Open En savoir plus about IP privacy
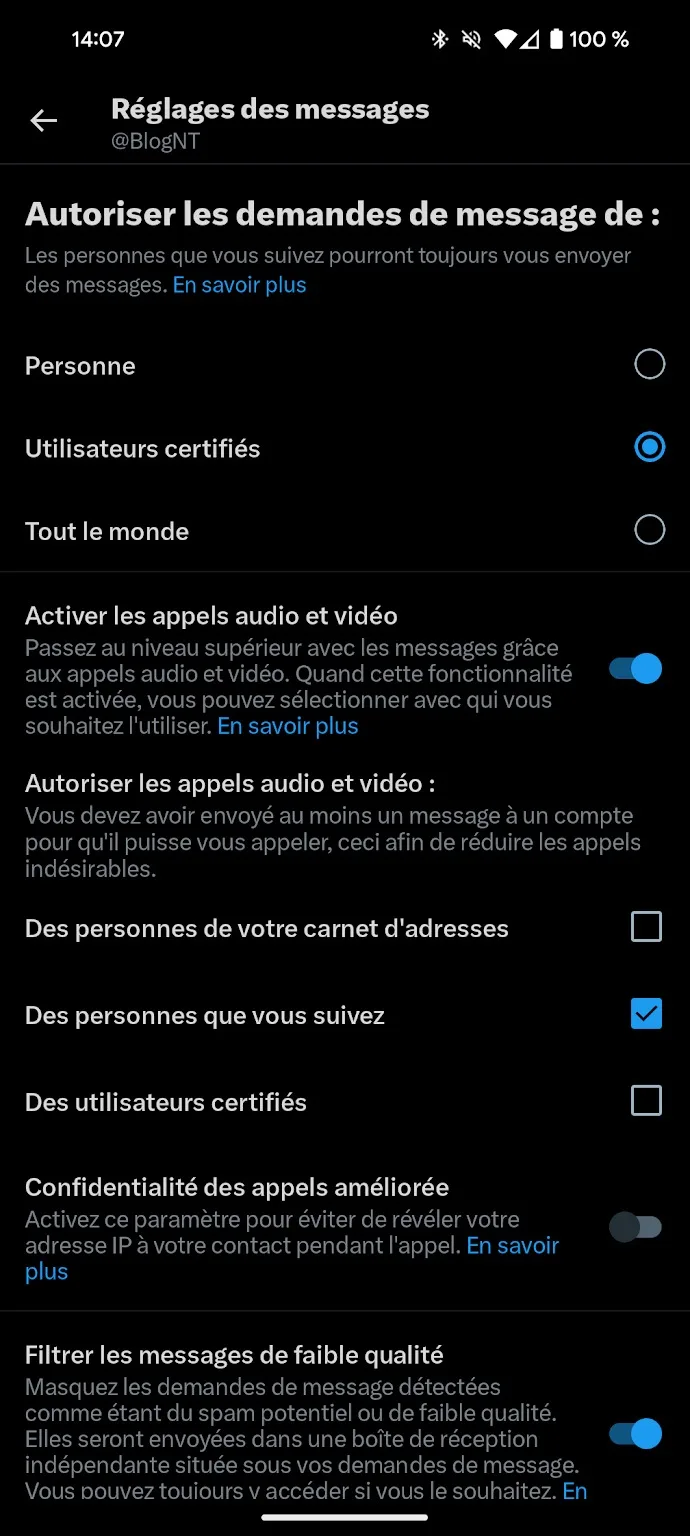The width and height of the screenshot is (690, 1536). (512, 1246)
